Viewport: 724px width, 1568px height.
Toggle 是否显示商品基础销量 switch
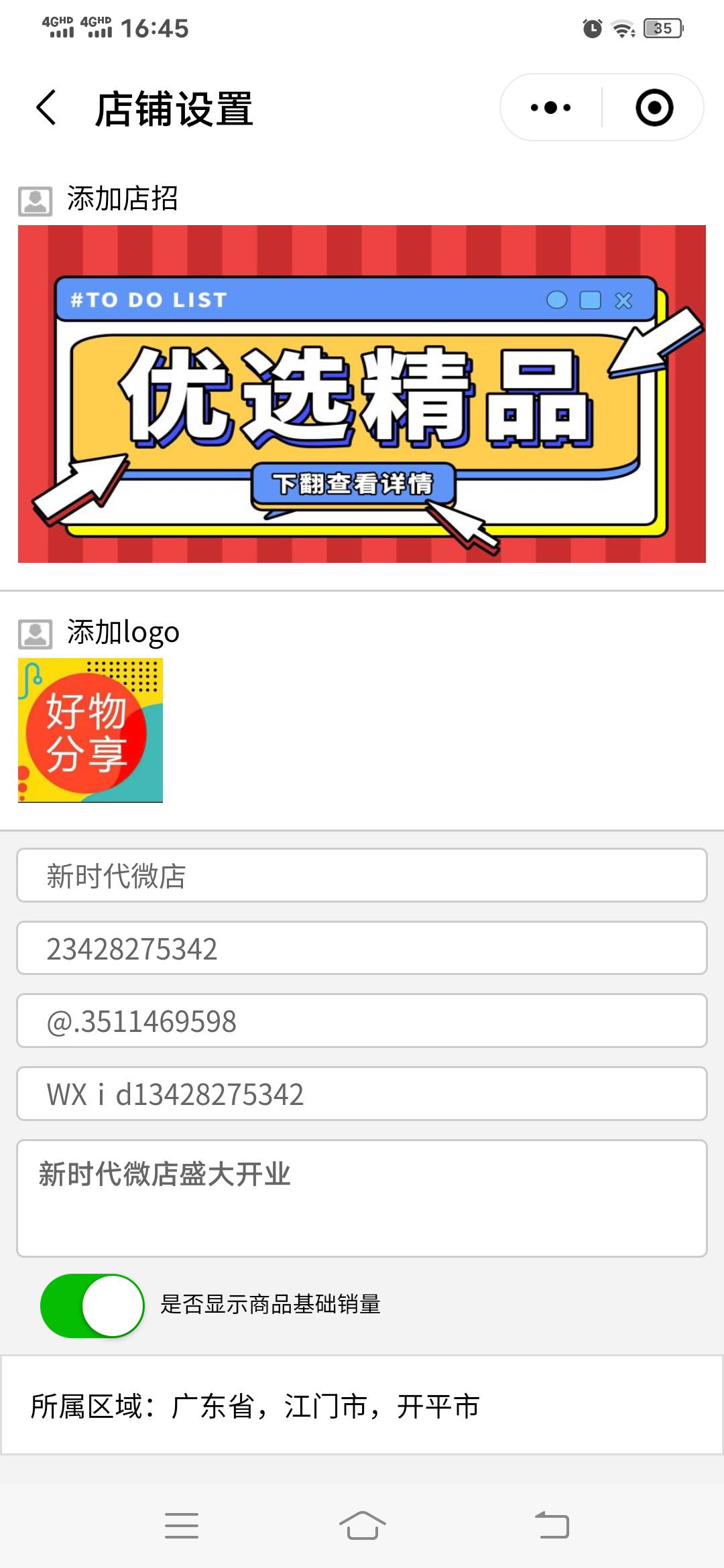[93, 1305]
